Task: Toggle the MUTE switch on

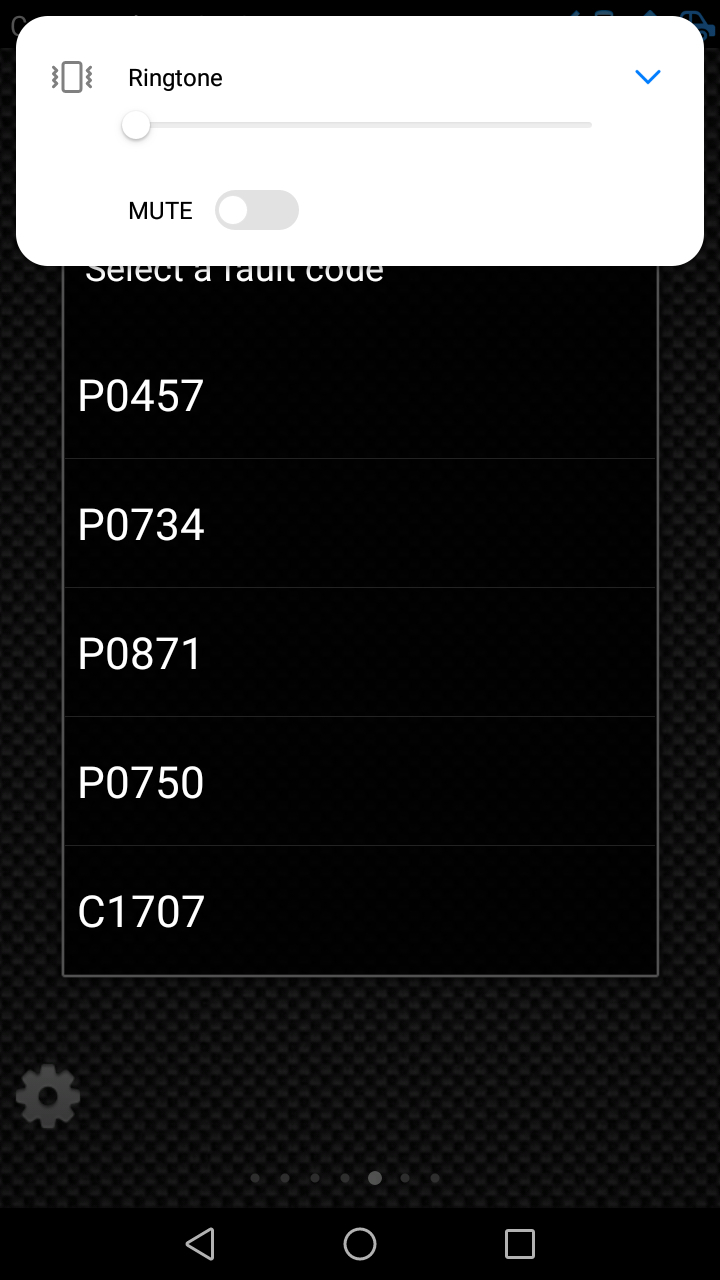Action: click(x=257, y=210)
